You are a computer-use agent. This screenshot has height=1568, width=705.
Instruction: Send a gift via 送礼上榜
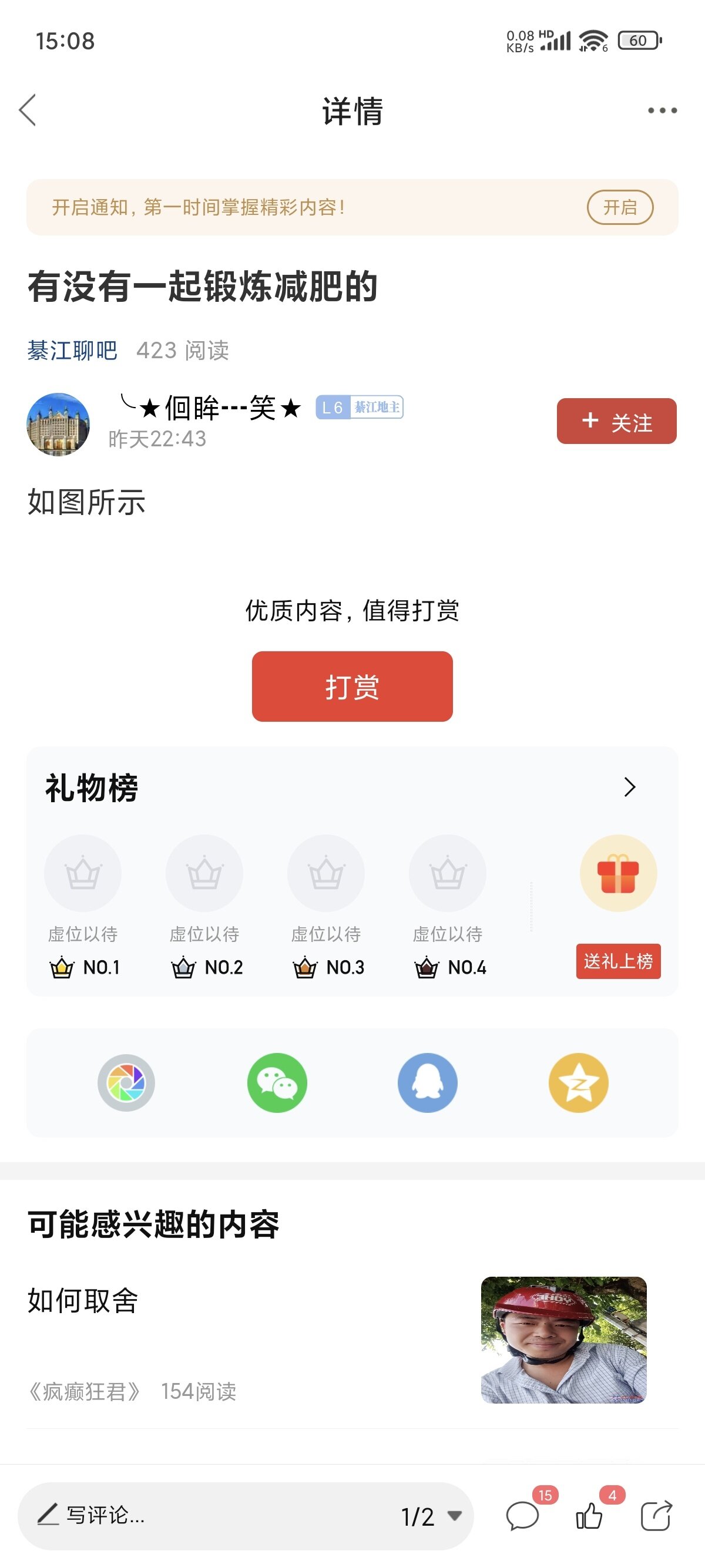tap(618, 961)
